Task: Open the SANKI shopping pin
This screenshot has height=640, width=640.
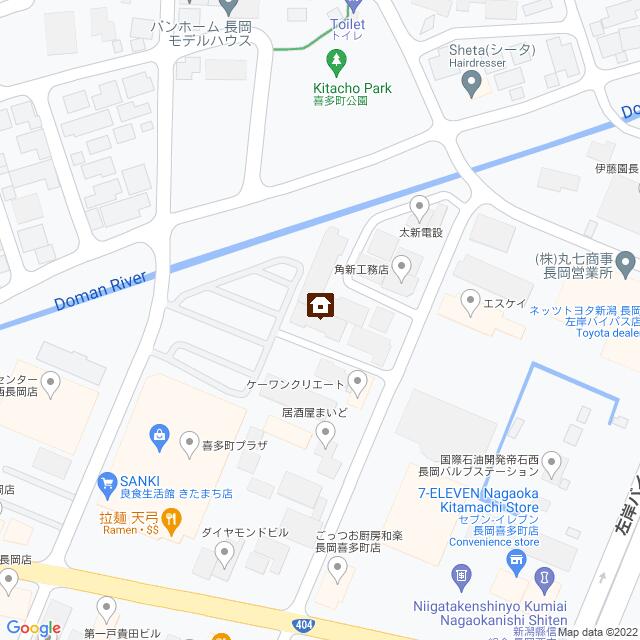Action: 107,483
